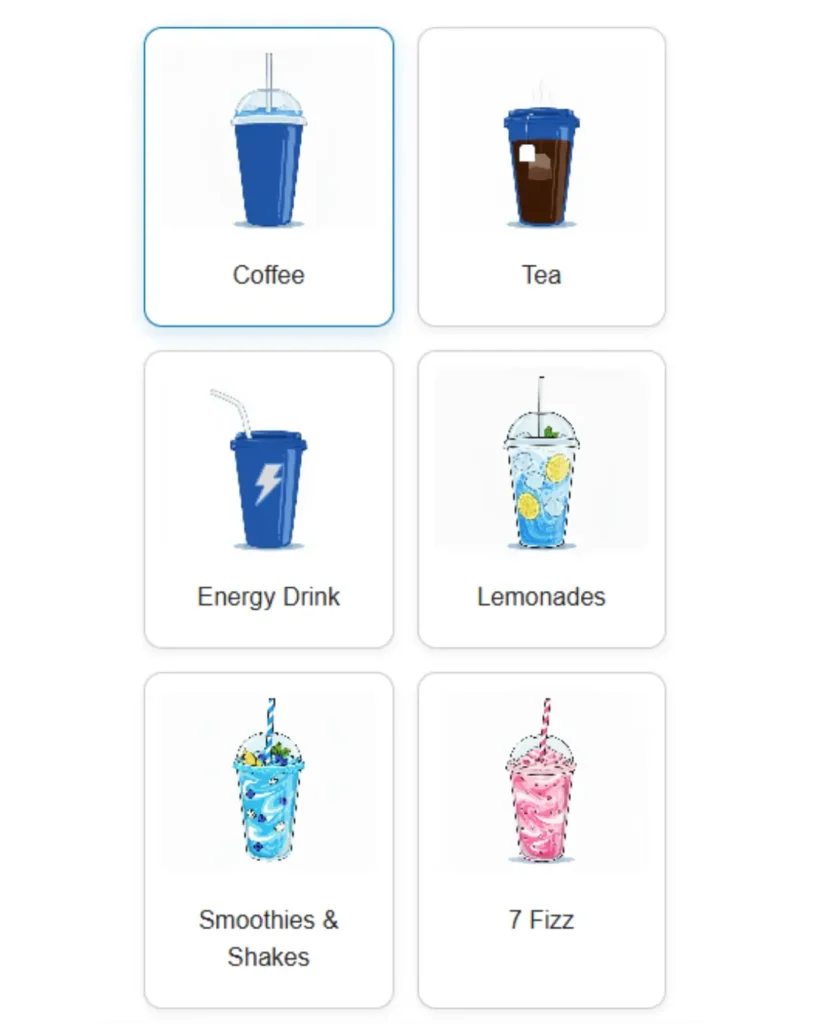Open the Tea category
The image size is (819, 1024).
click(541, 177)
